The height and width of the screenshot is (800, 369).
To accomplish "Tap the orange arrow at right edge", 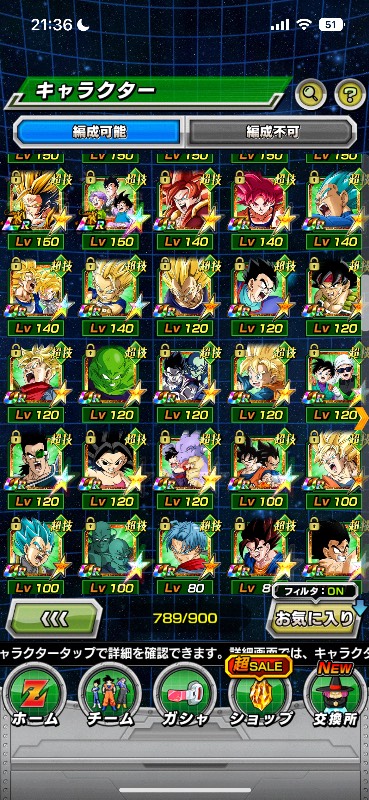I will (362, 418).
